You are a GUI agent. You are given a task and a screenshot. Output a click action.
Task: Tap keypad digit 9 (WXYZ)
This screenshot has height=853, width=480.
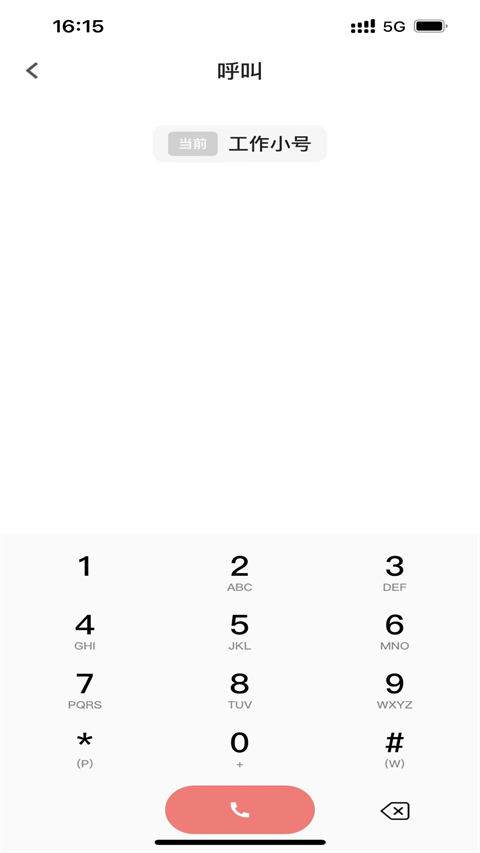coord(395,690)
